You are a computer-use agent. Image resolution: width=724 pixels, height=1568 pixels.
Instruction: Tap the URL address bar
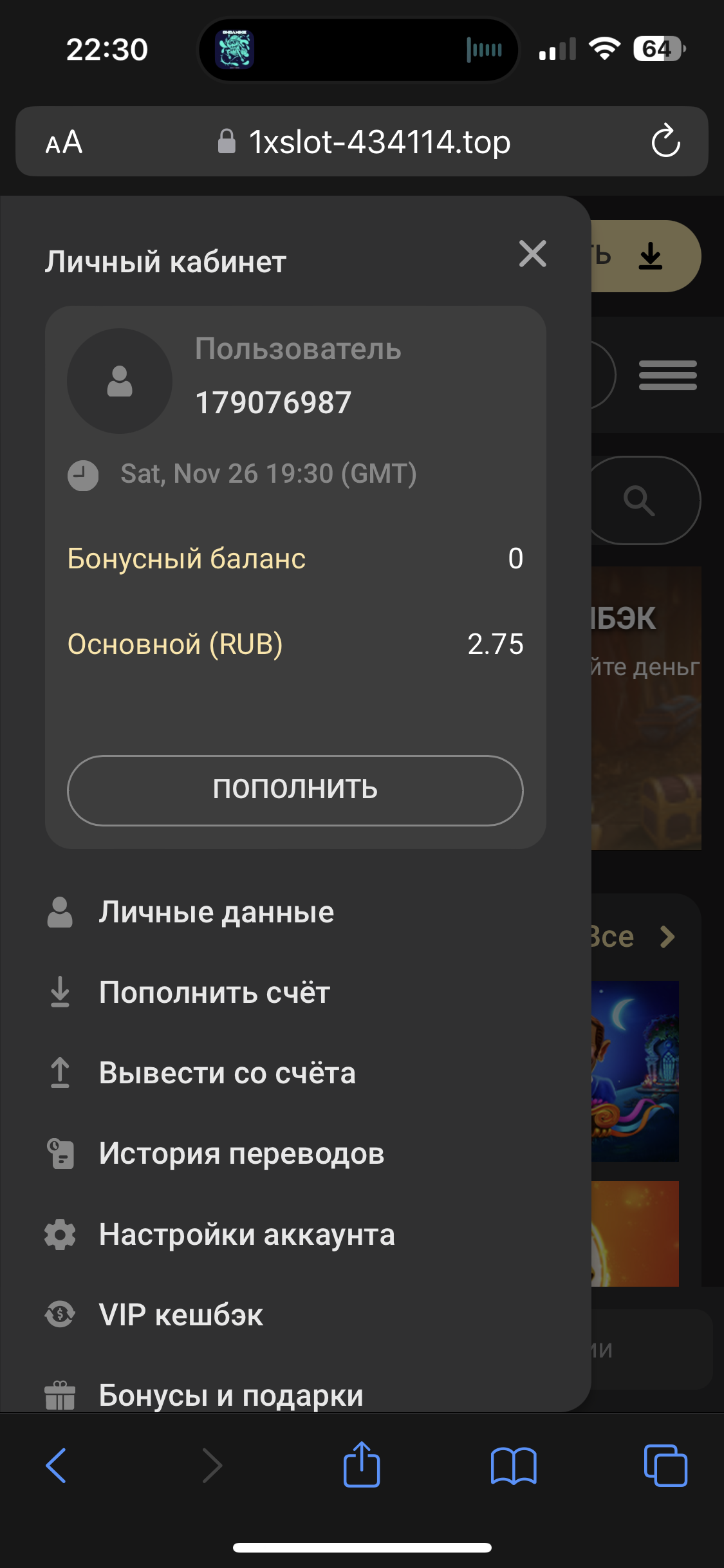click(364, 142)
